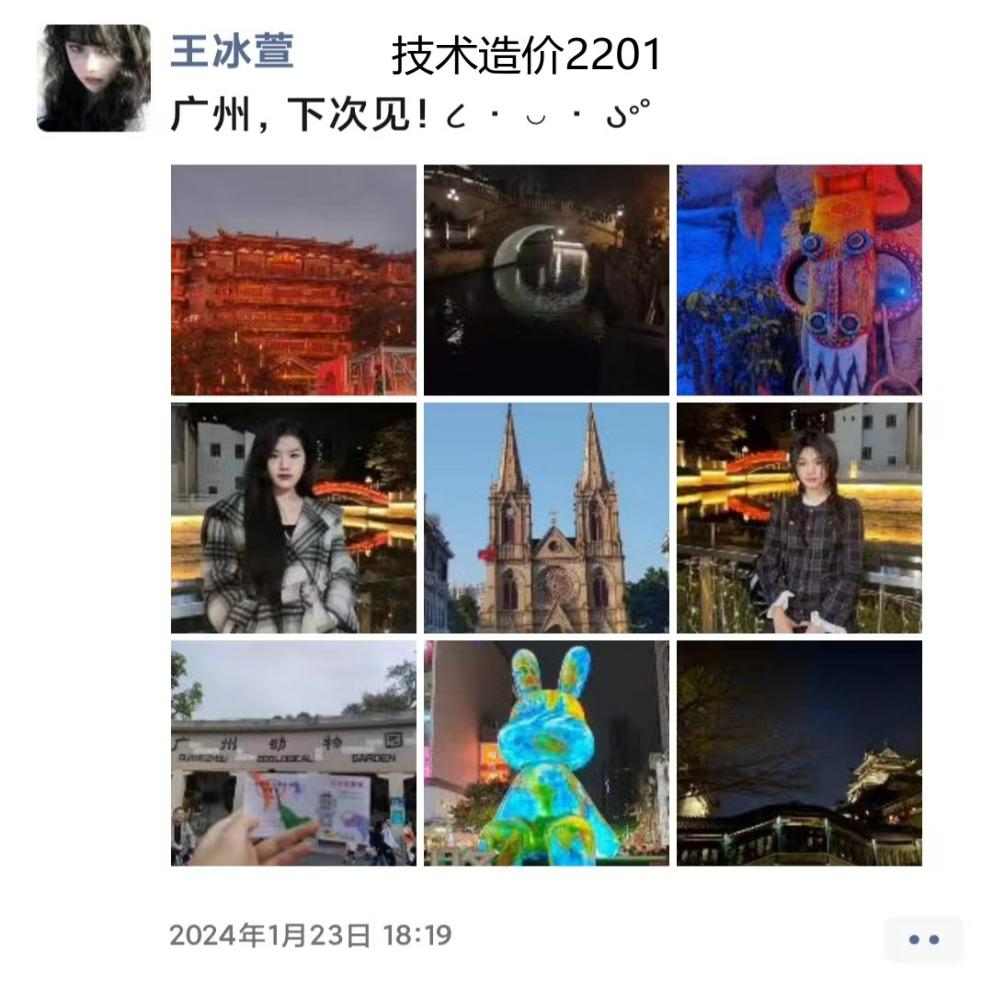Image resolution: width=993 pixels, height=986 pixels.
Task: View the glowing blue rabbit sculpture photo
Action: pyautogui.click(x=546, y=753)
